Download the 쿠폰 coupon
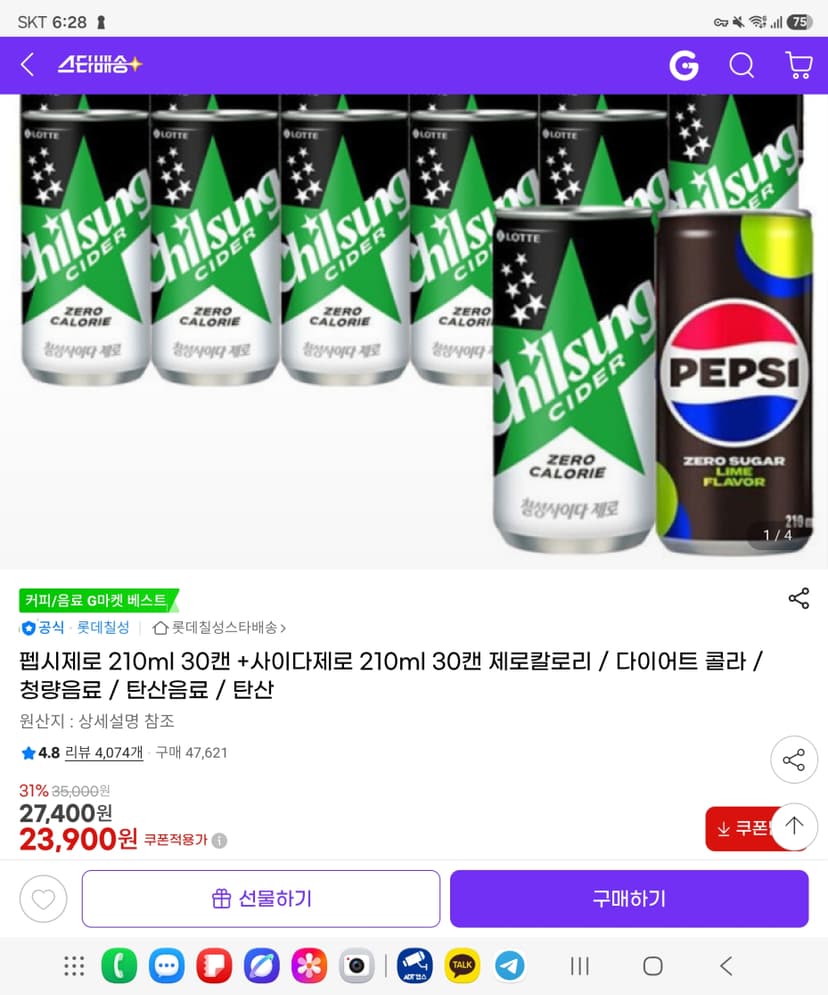Screen dimensions: 828x995 tap(741, 828)
